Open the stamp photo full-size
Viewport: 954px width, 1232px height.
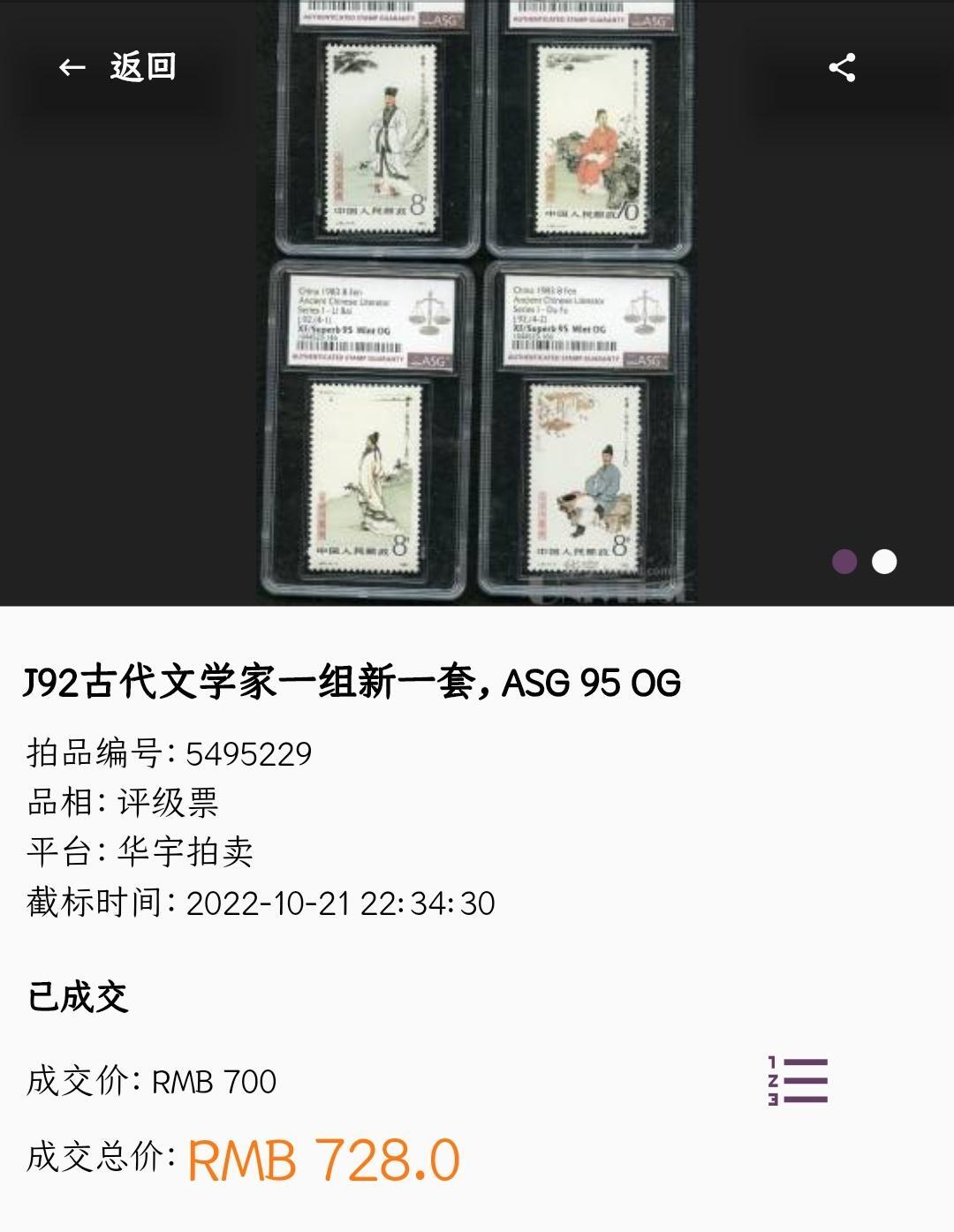475,300
